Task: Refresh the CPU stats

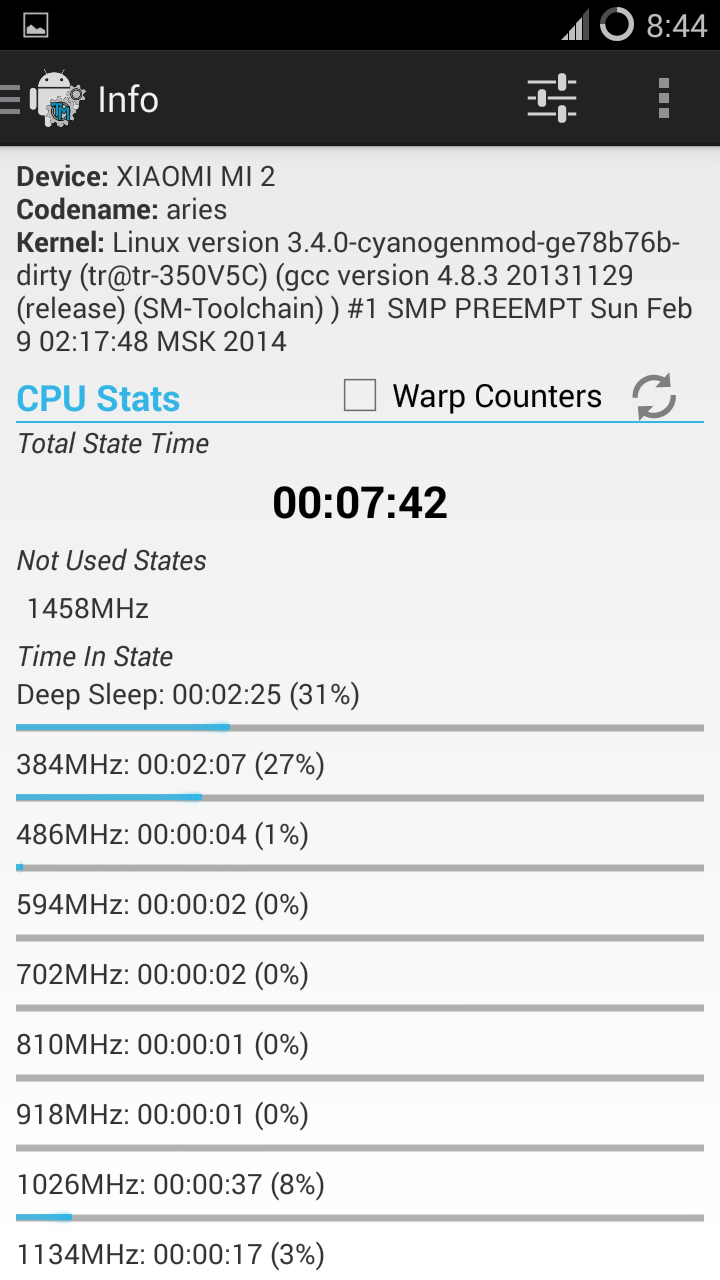Action: pyautogui.click(x=655, y=397)
